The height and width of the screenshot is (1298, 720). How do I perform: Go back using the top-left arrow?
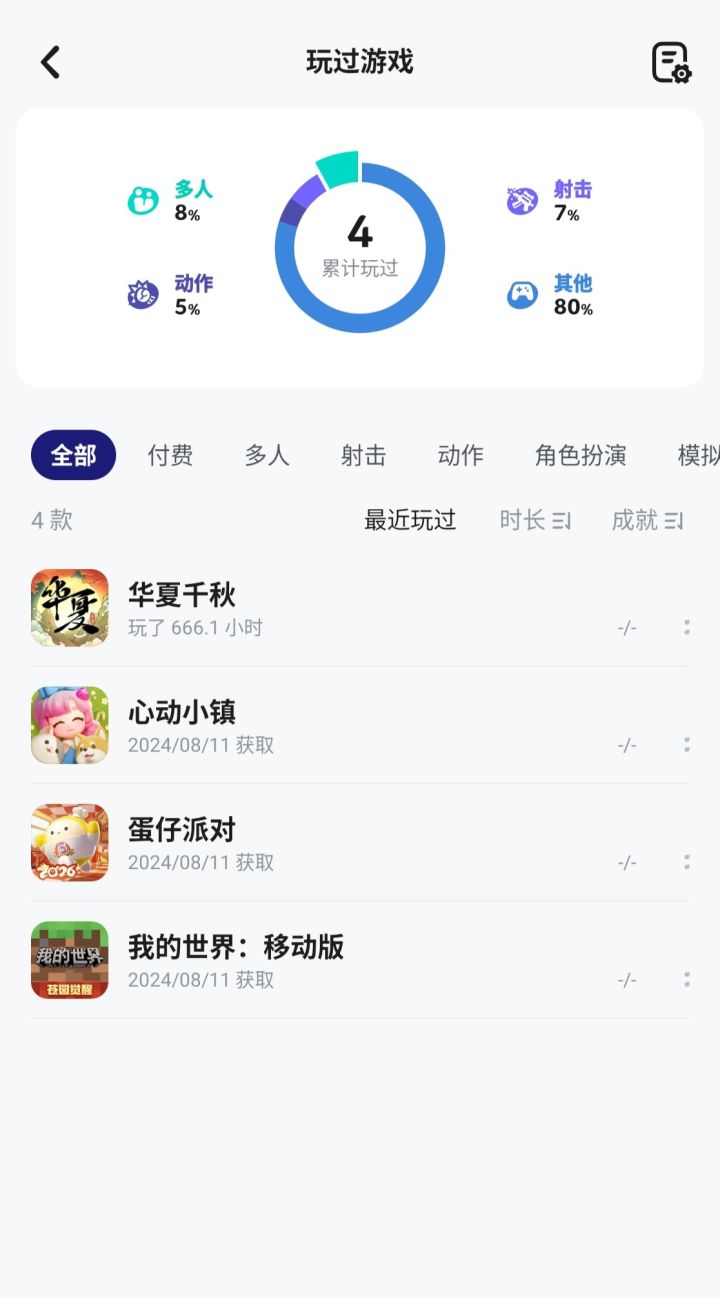point(50,62)
